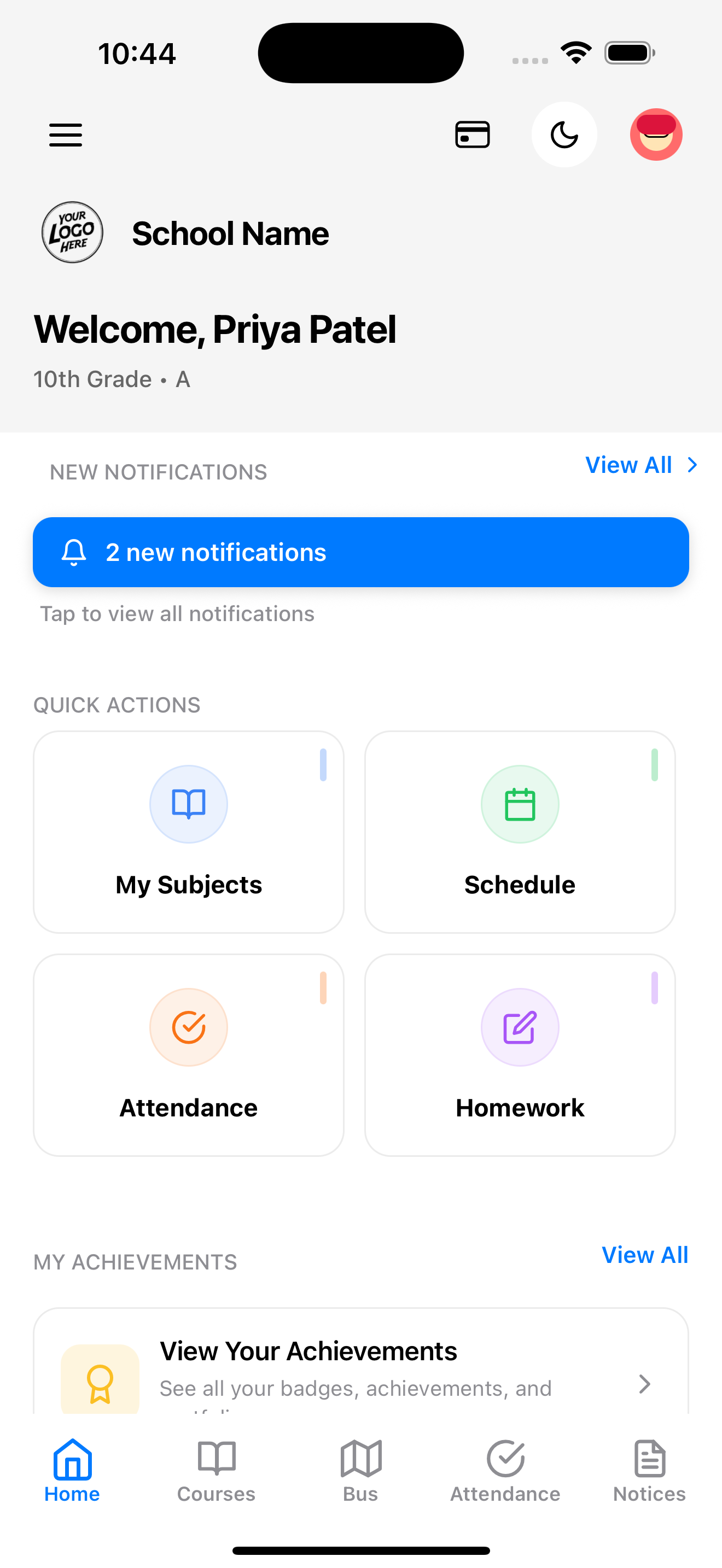
Task: Switch to the Notices tab
Action: 649,1471
